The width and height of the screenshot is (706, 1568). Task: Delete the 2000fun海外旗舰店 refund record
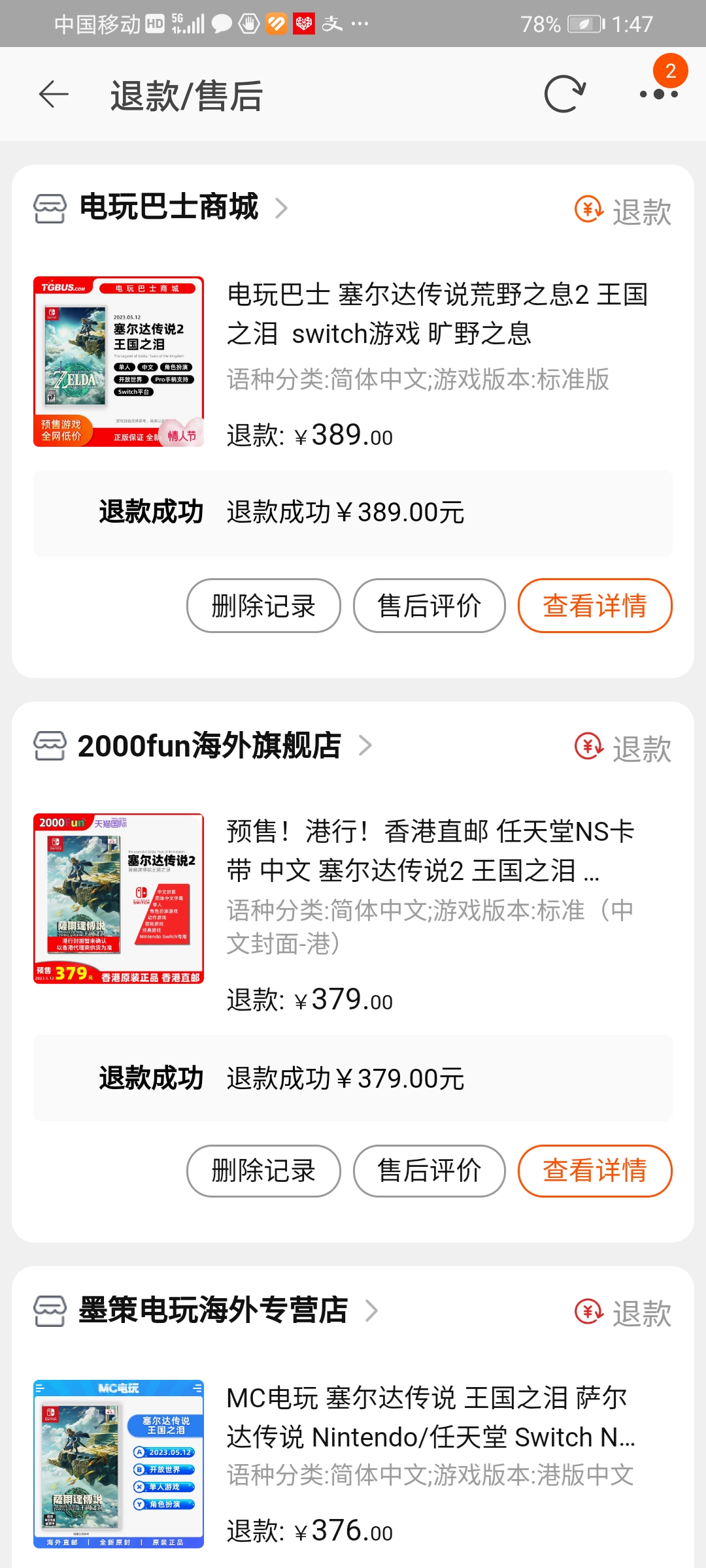[263, 1171]
